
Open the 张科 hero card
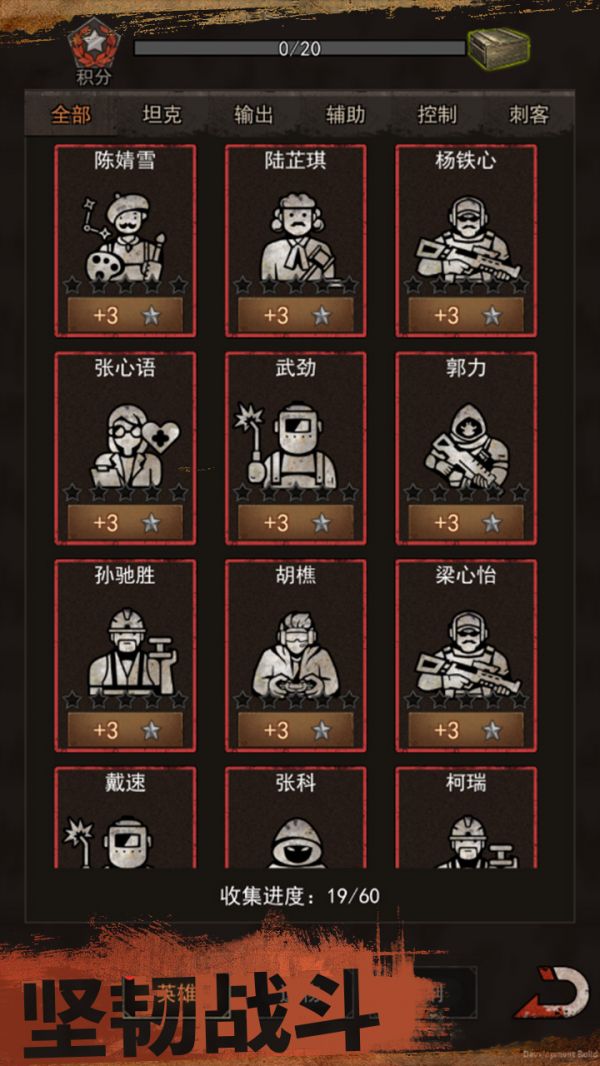pos(296,818)
